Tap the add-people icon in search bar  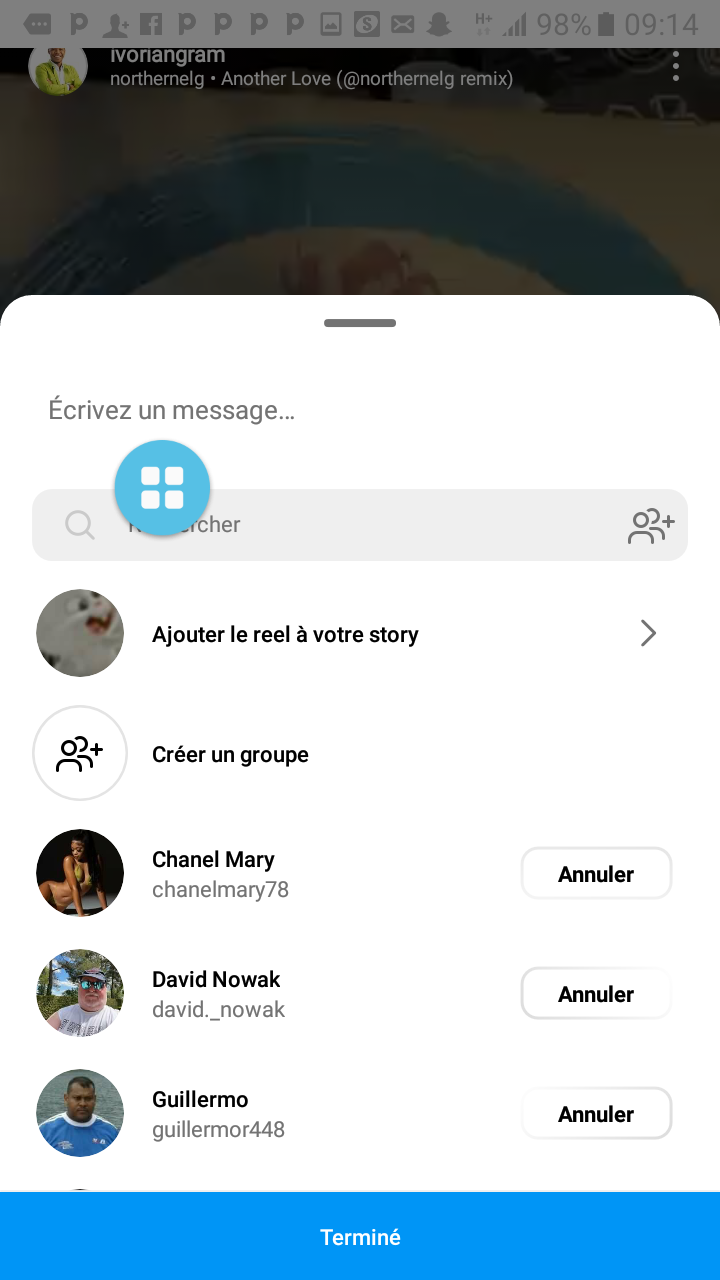point(651,525)
